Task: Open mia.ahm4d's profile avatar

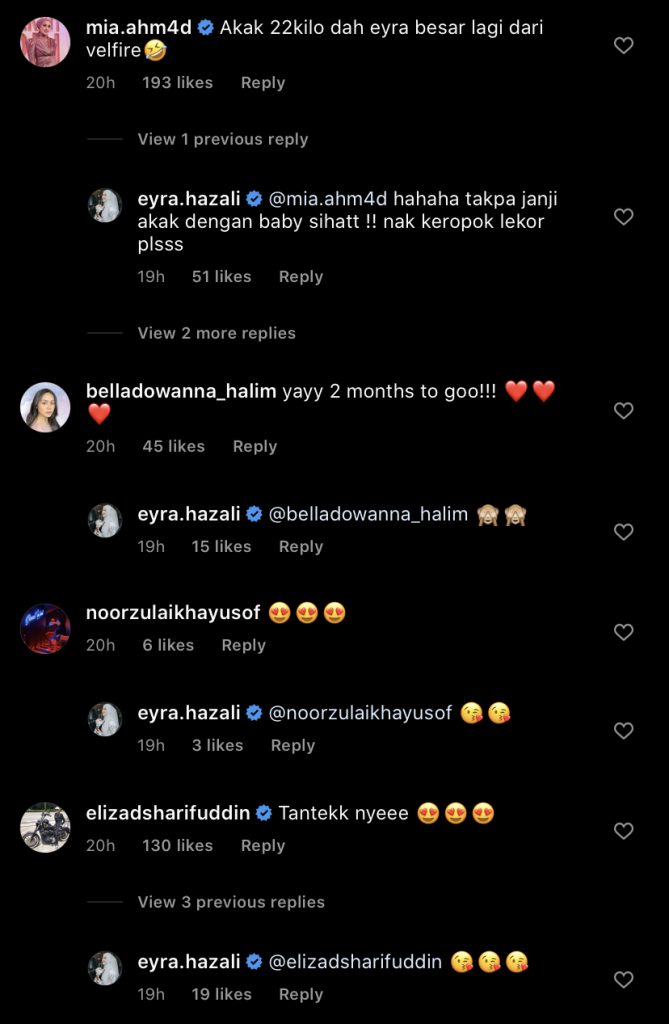Action: 46,42
